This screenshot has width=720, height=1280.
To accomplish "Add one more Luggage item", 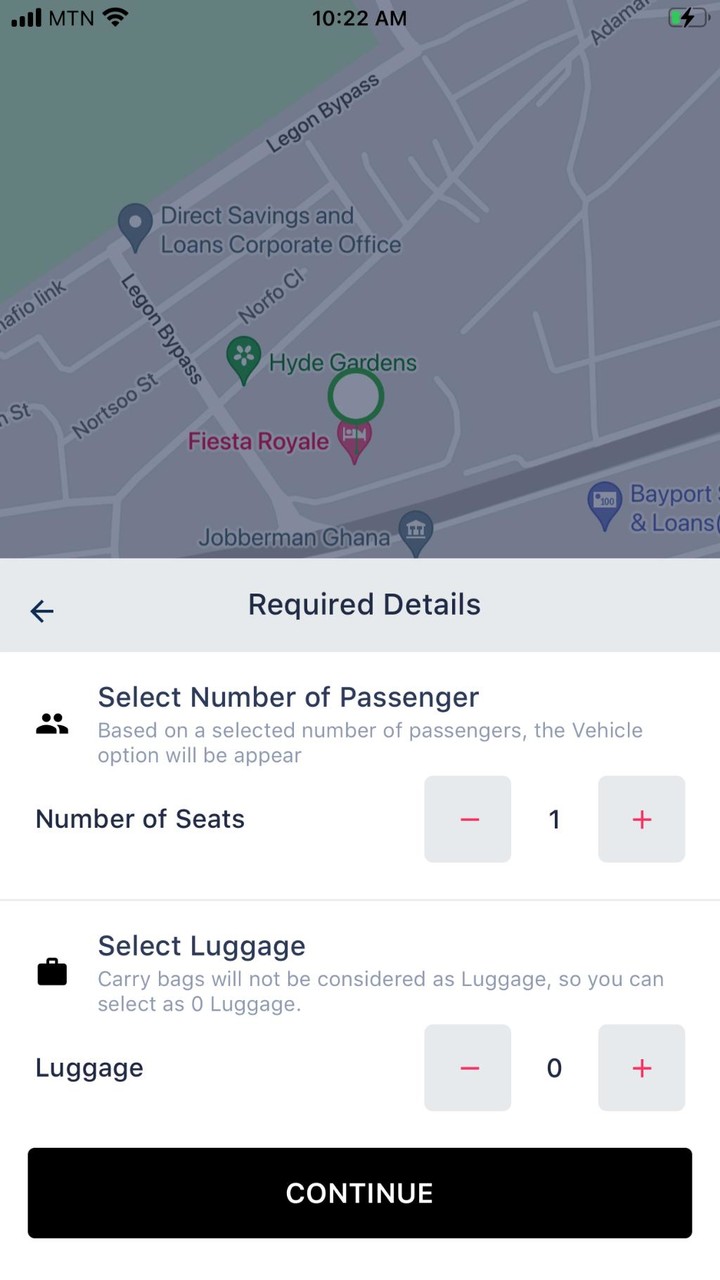I will (642, 1068).
